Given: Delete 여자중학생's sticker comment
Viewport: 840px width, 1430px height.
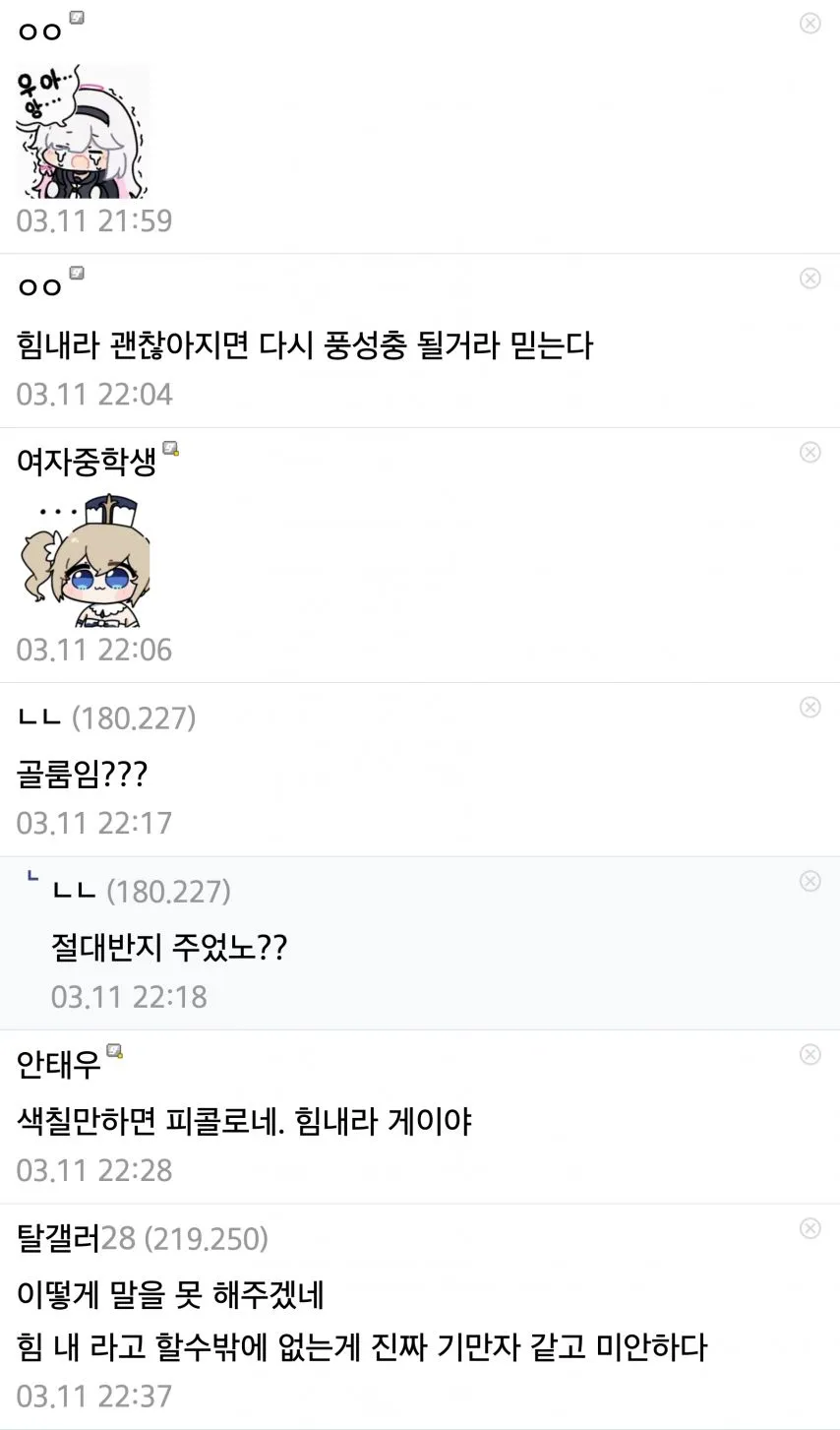Looking at the screenshot, I should pos(810,452).
